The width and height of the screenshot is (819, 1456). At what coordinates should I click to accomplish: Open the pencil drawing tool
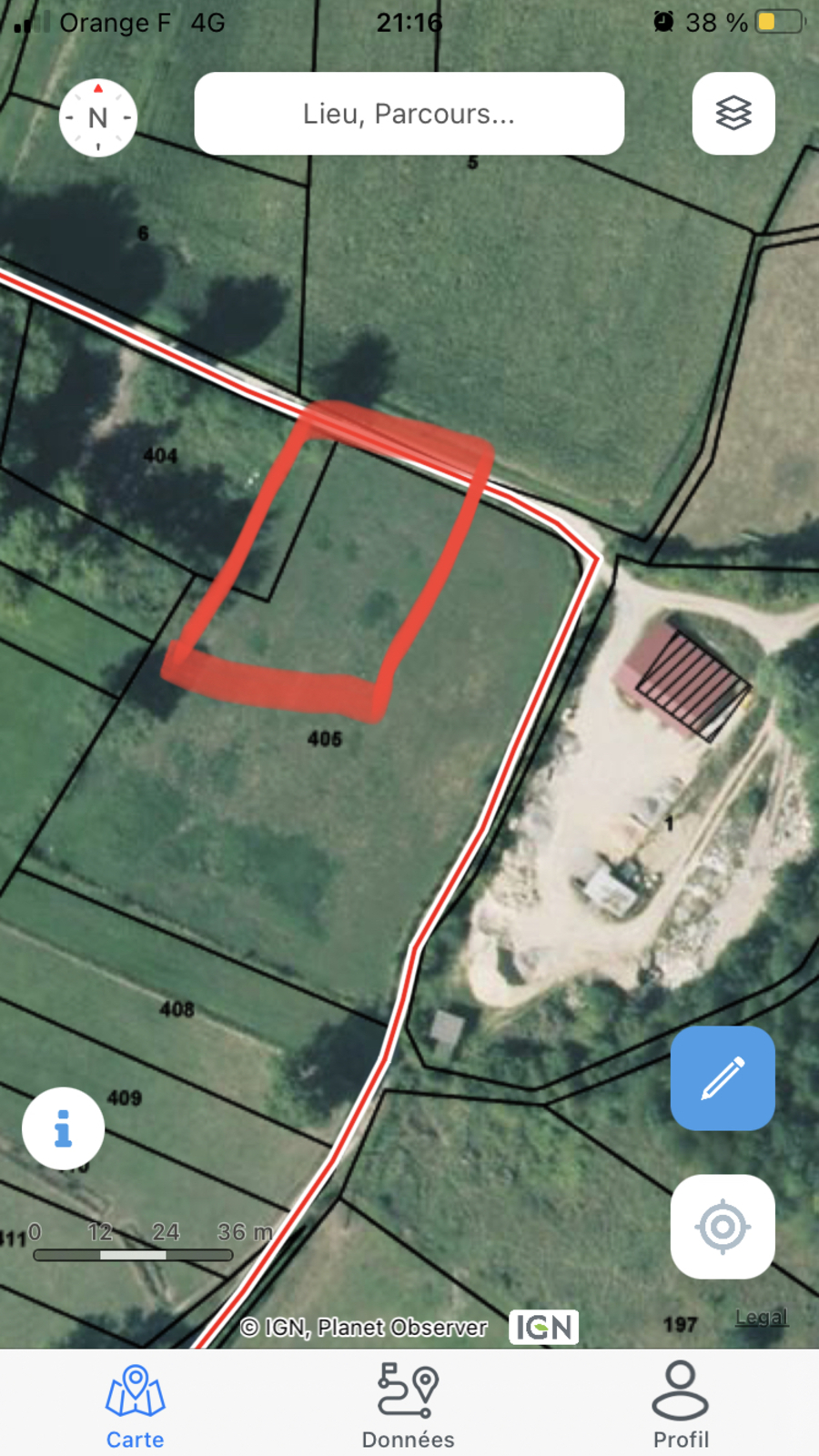[x=723, y=1078]
